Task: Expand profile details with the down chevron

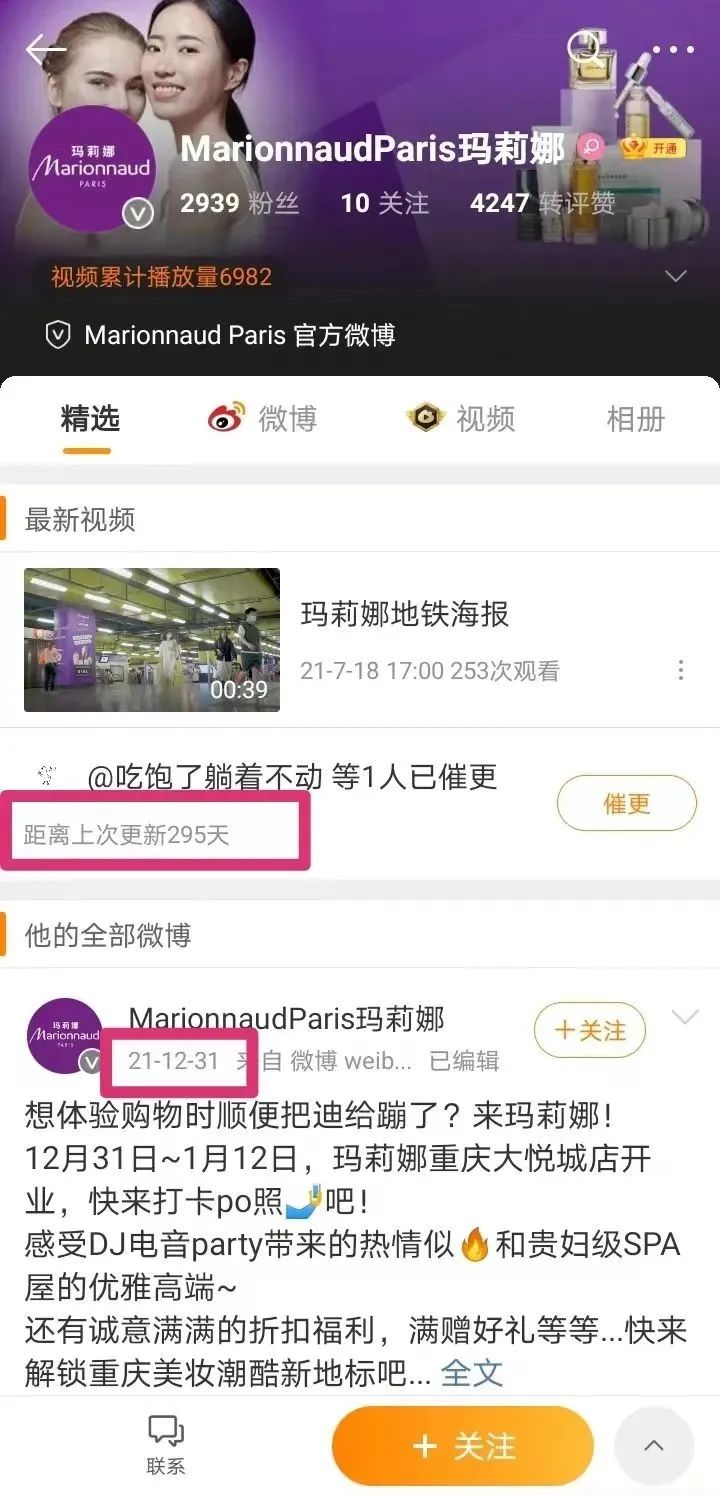Action: 676,276
